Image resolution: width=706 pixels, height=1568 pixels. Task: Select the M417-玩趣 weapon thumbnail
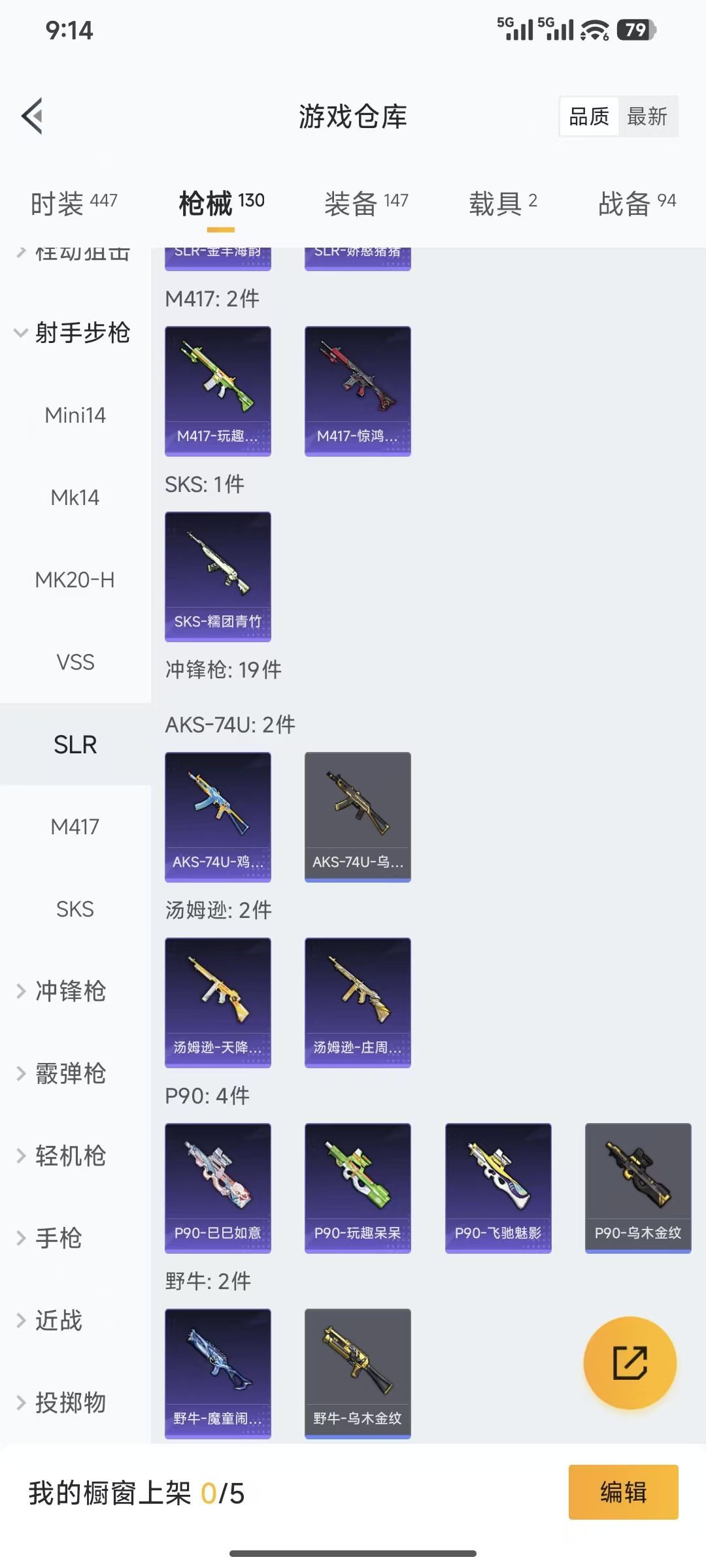point(218,389)
